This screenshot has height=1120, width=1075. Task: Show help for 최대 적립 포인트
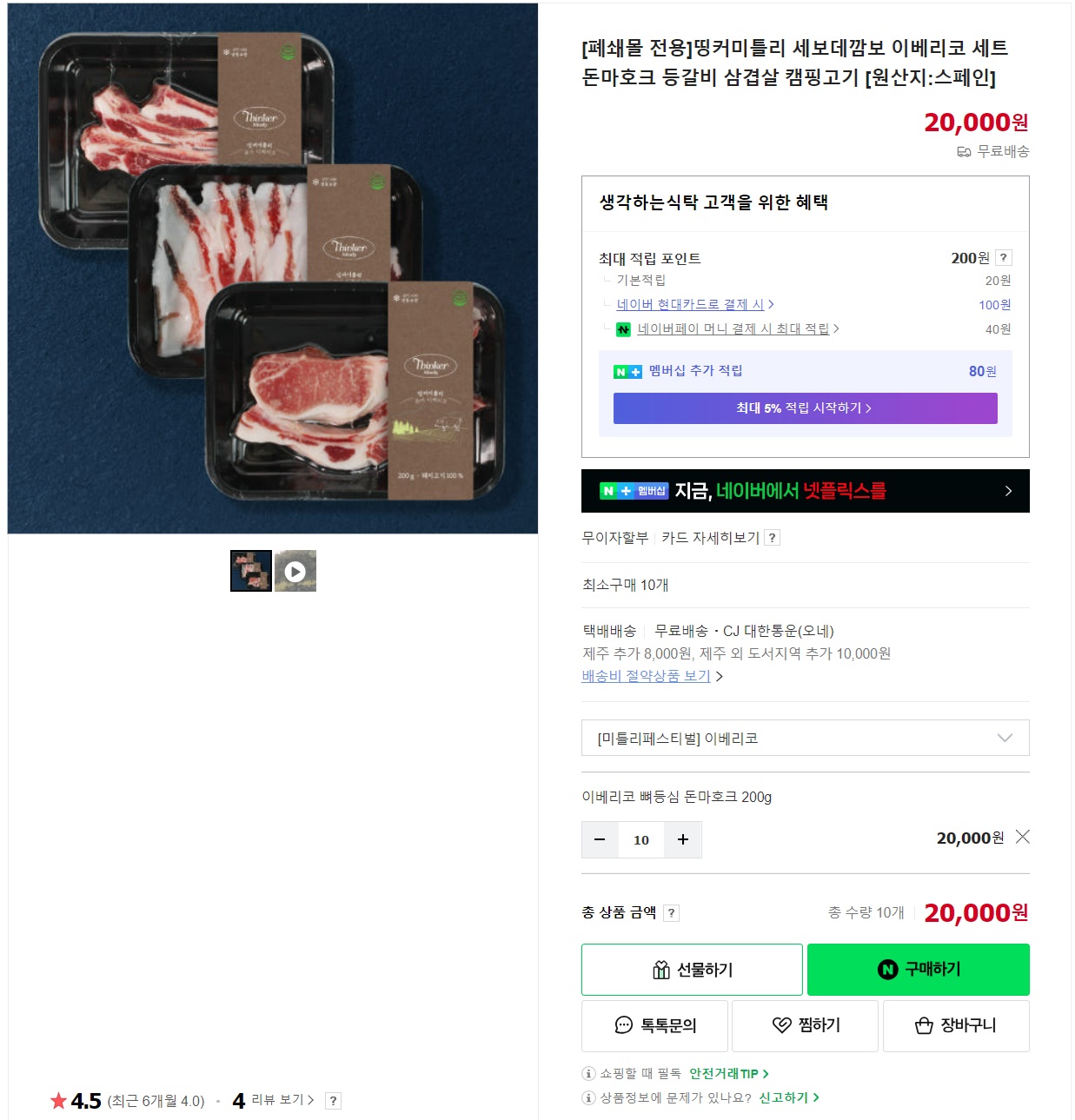pos(1004,258)
